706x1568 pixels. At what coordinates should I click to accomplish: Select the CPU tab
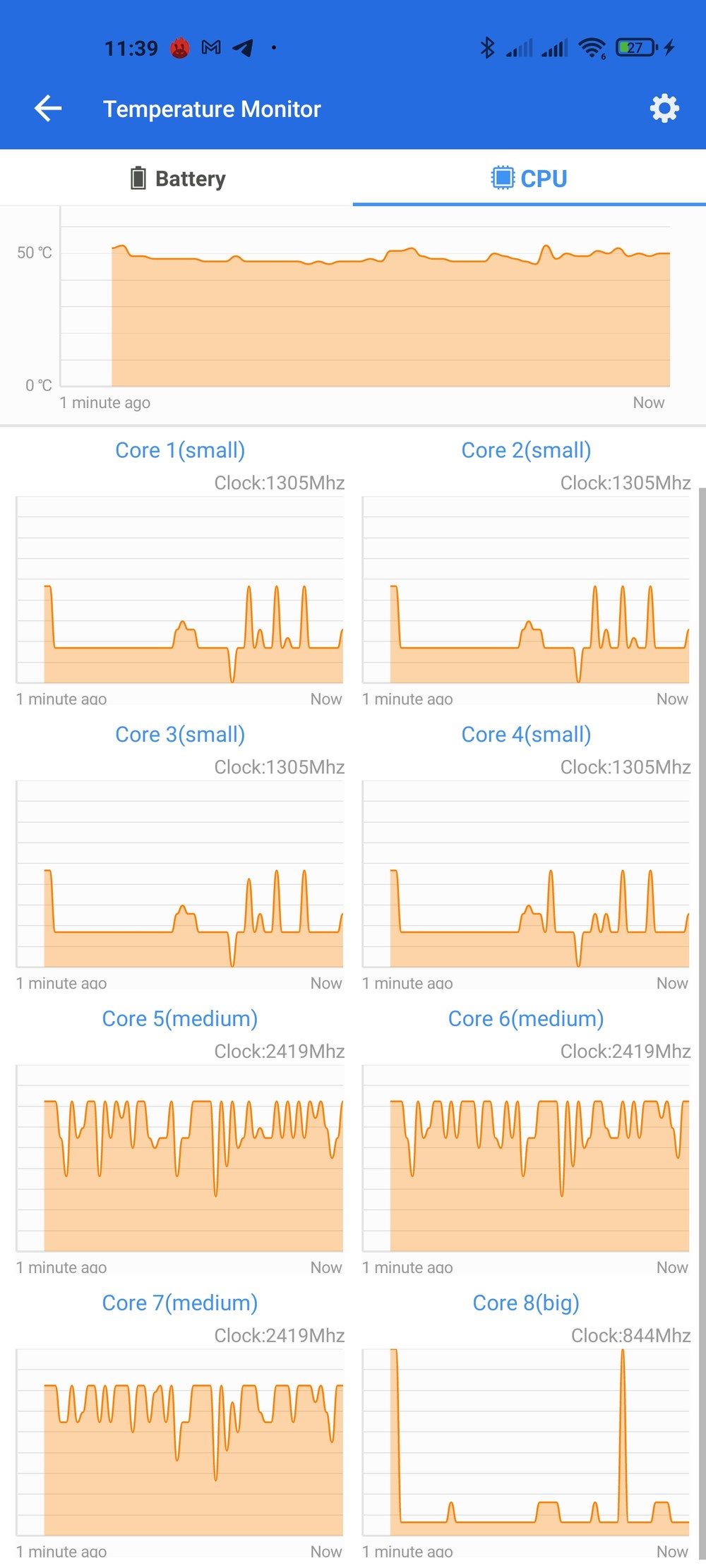(529, 179)
